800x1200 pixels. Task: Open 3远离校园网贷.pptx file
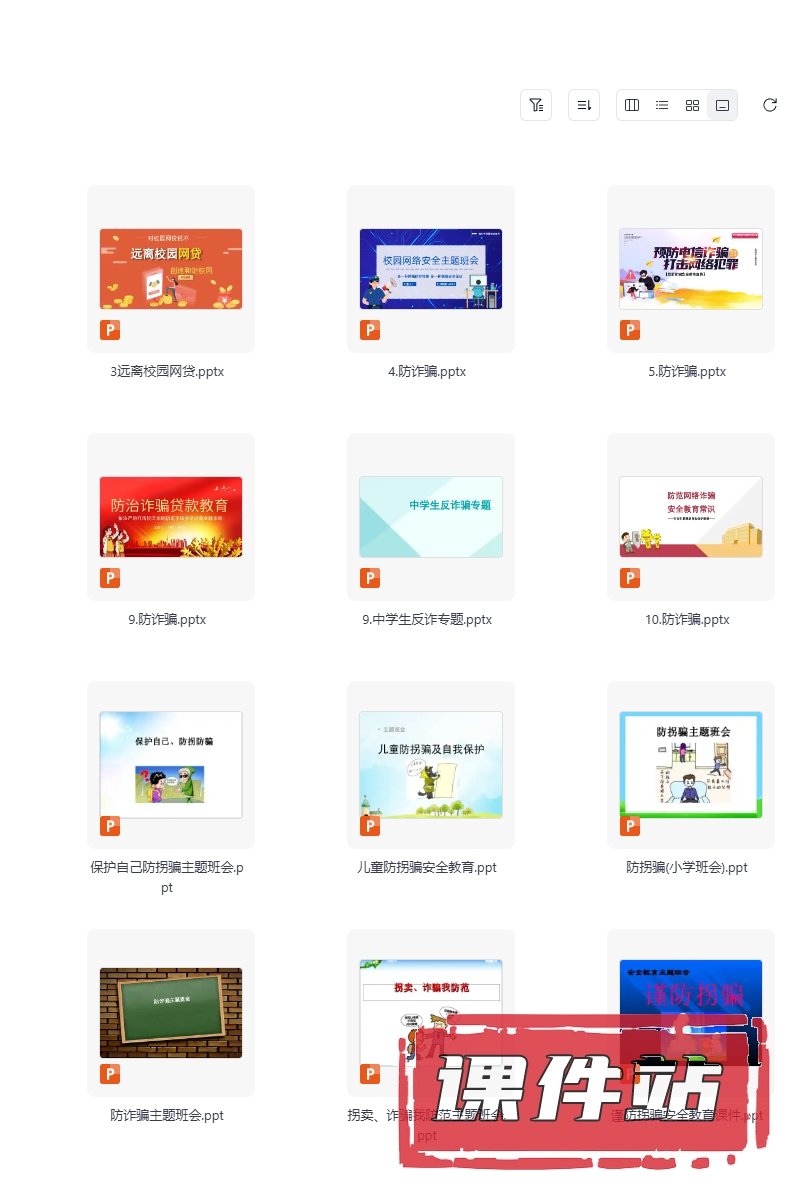click(x=171, y=269)
